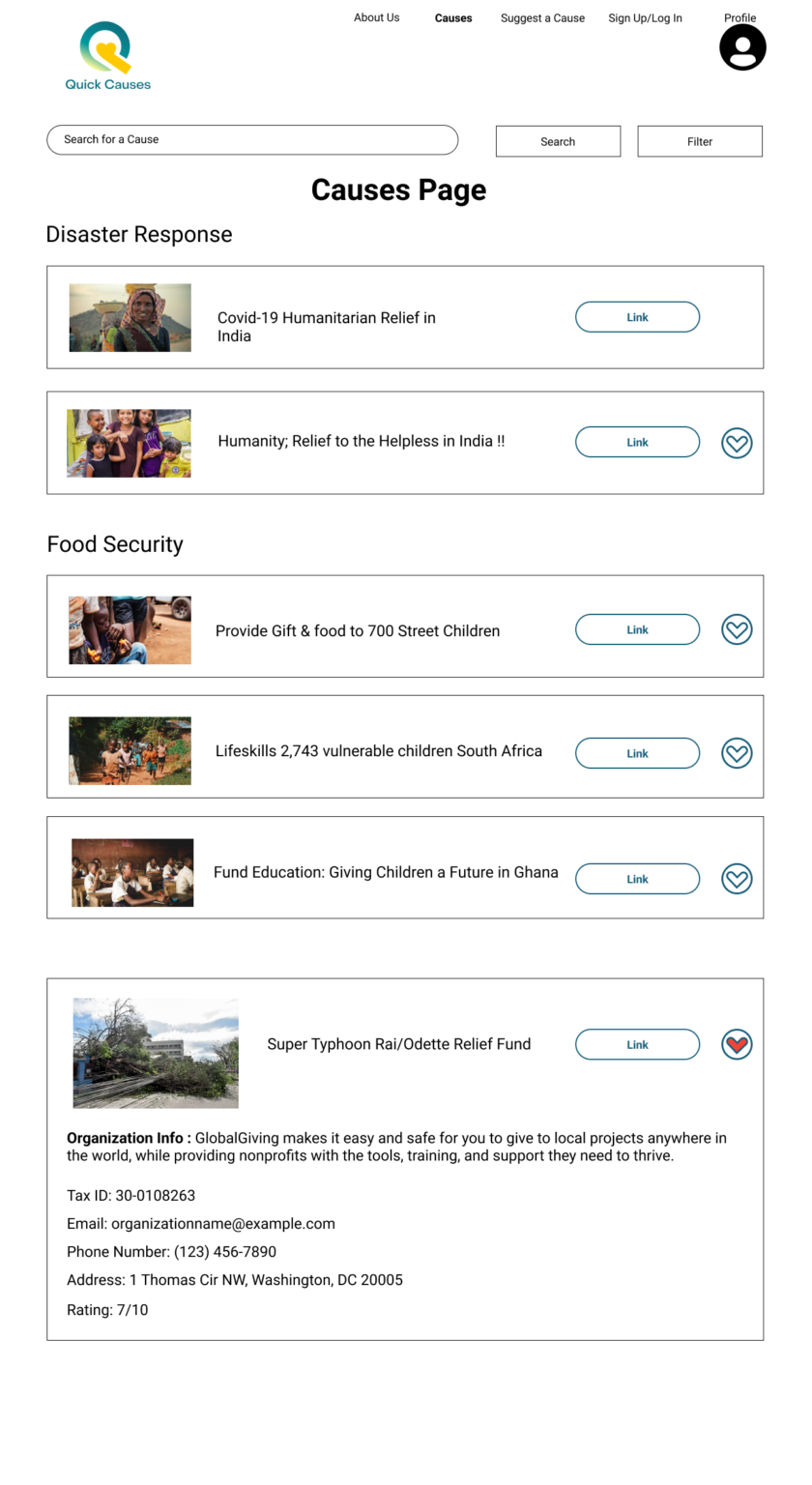Open the Suggest a Cause page

(542, 18)
